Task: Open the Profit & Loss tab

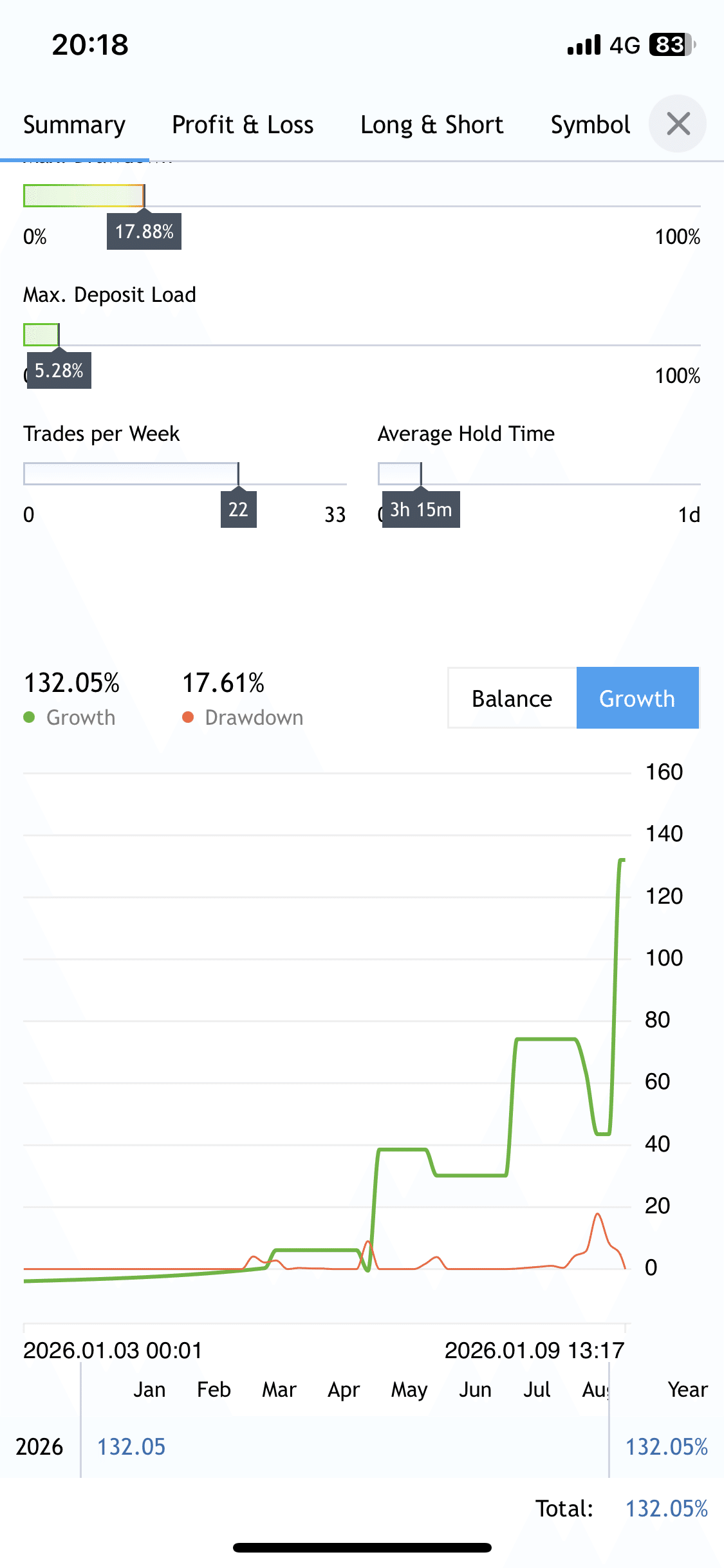Action: (243, 124)
